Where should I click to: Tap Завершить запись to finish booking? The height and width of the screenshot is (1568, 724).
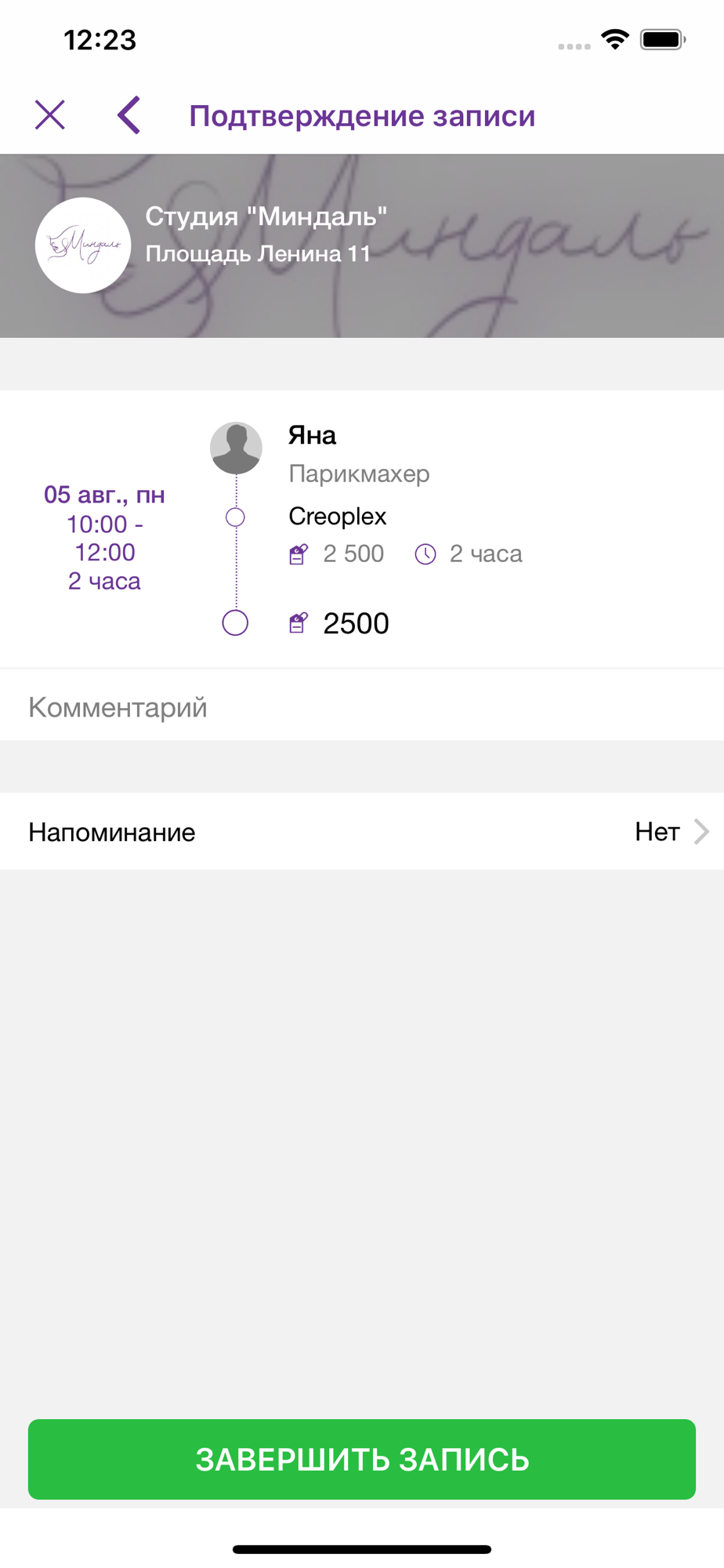[362, 1459]
